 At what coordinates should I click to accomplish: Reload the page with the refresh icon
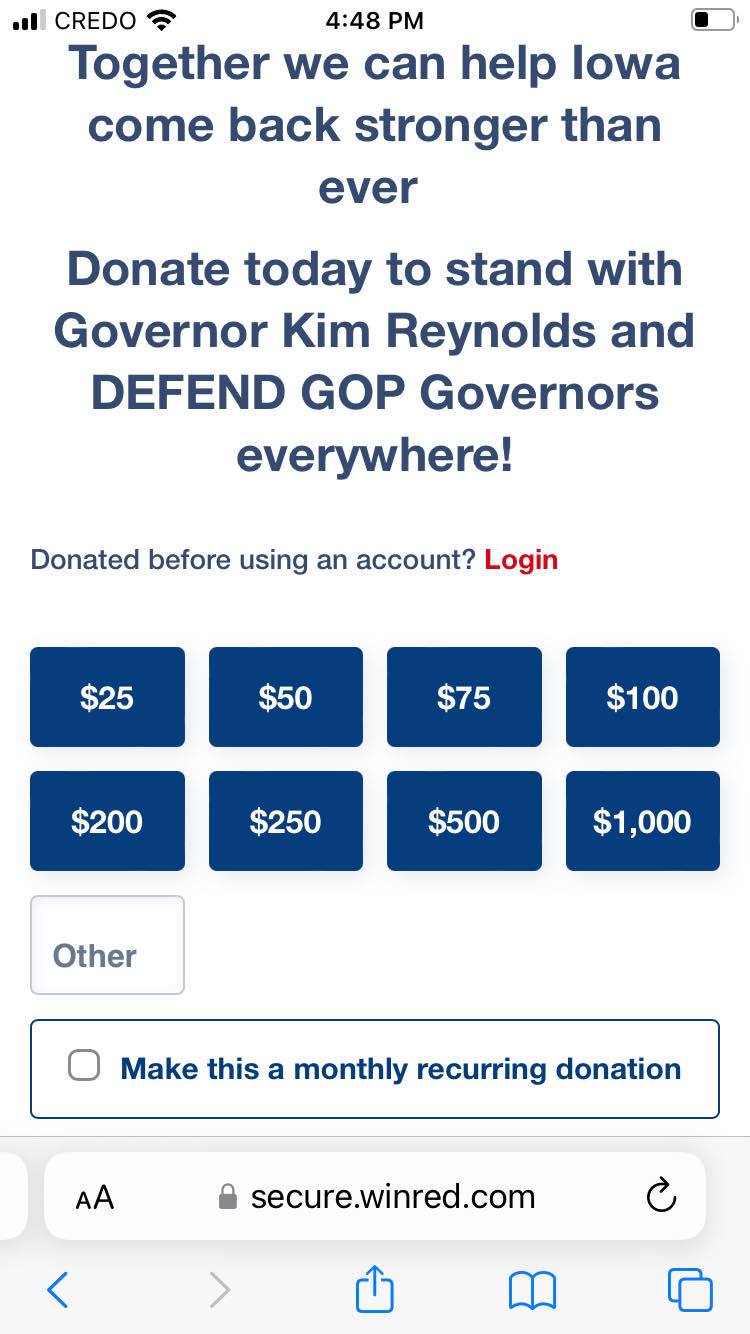coord(661,1196)
